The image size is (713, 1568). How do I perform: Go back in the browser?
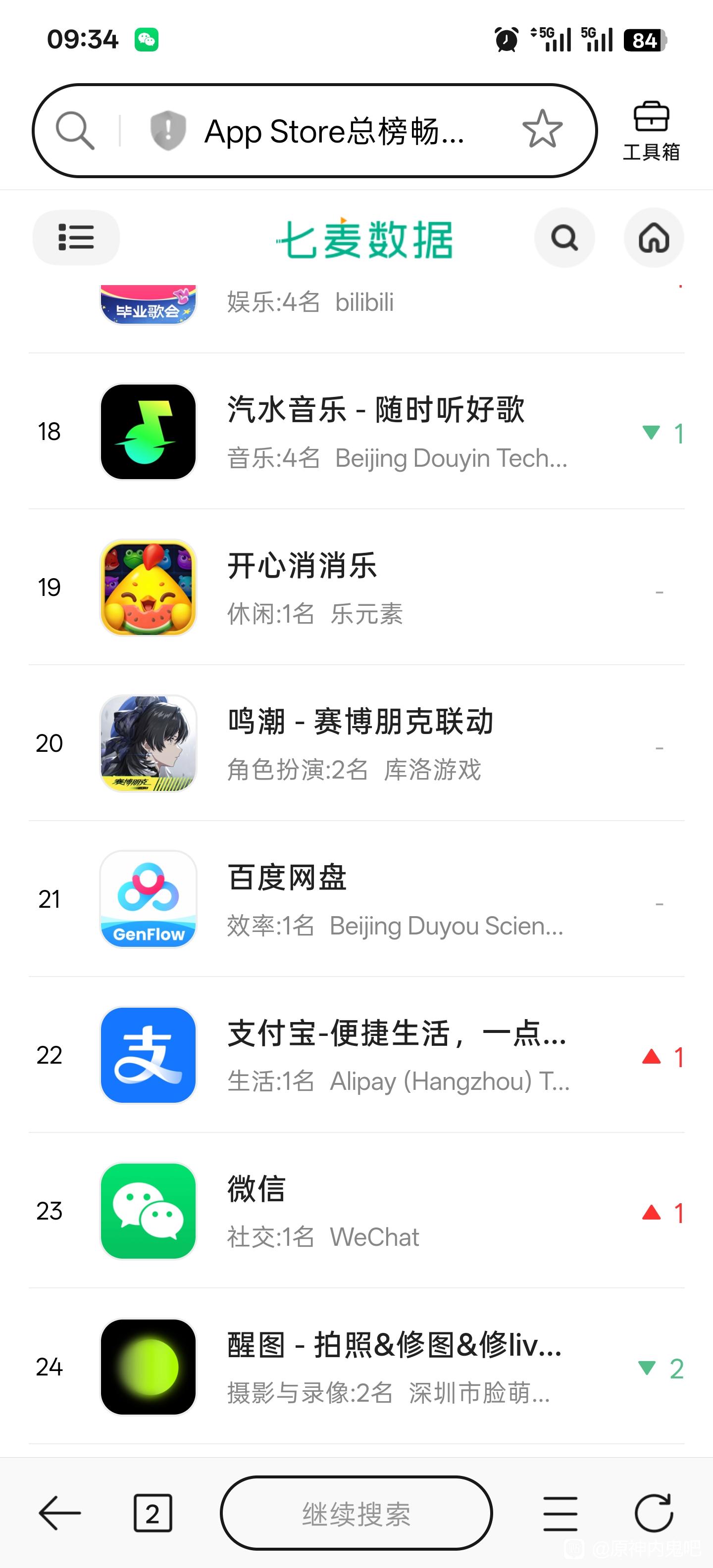60,1513
